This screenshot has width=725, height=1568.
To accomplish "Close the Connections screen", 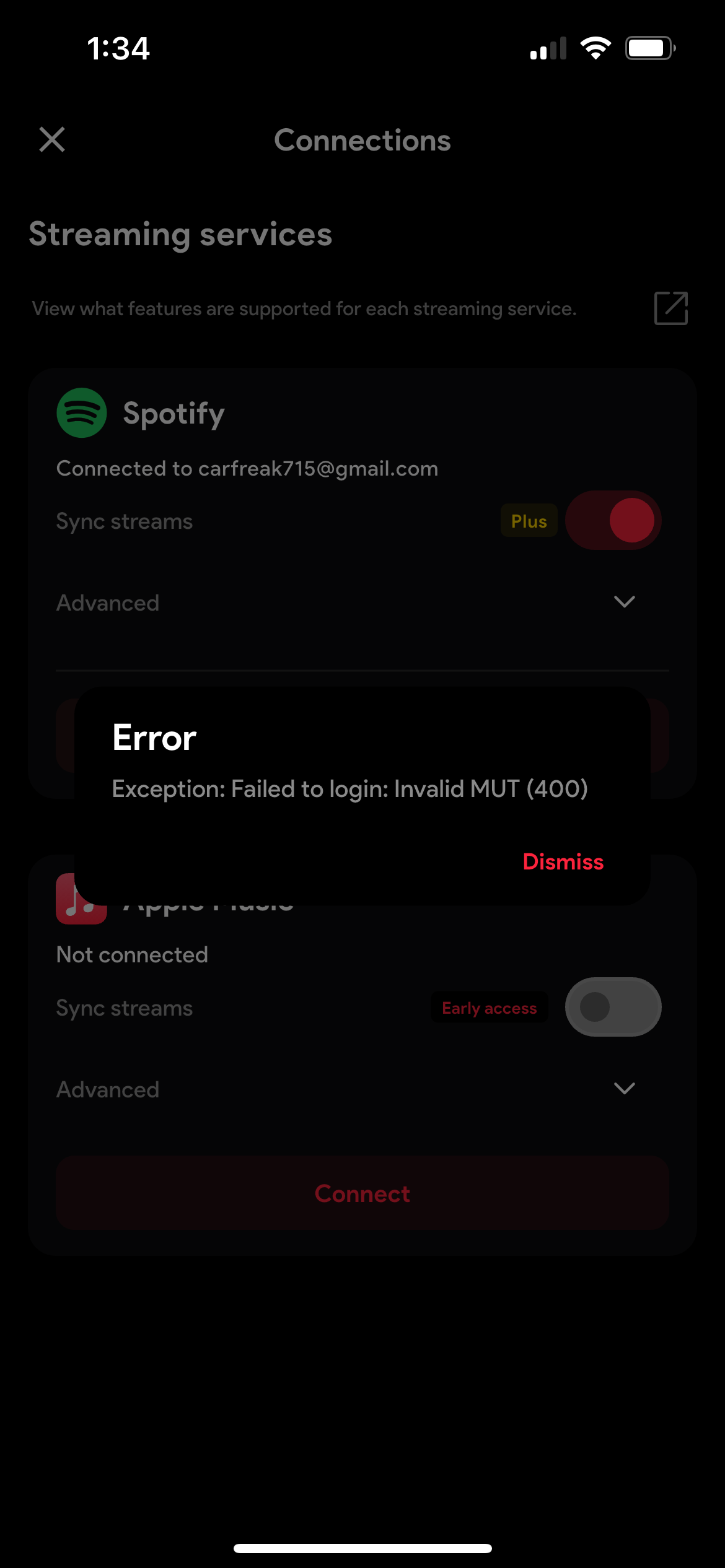I will (52, 139).
